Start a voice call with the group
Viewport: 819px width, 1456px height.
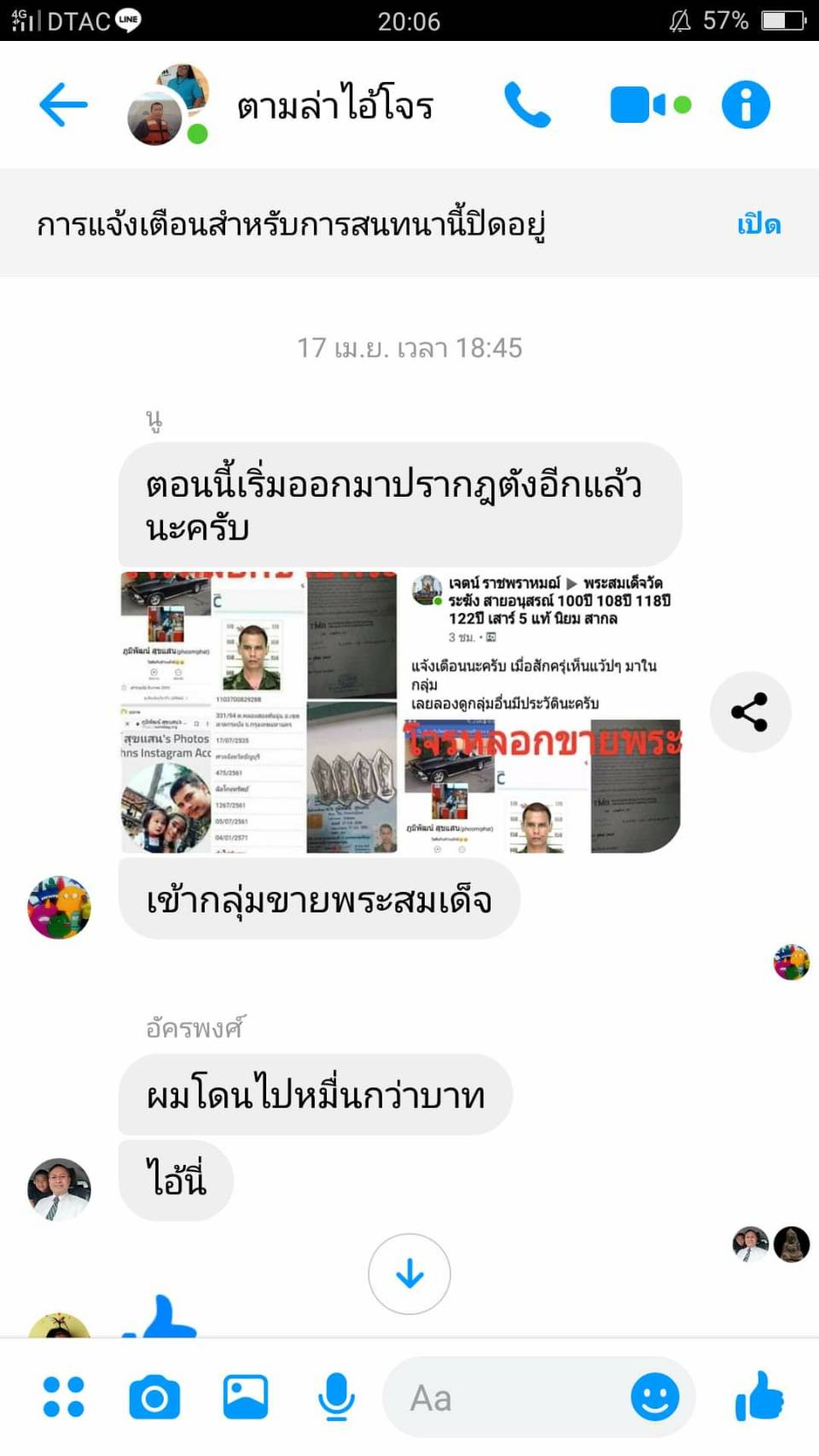[x=527, y=105]
